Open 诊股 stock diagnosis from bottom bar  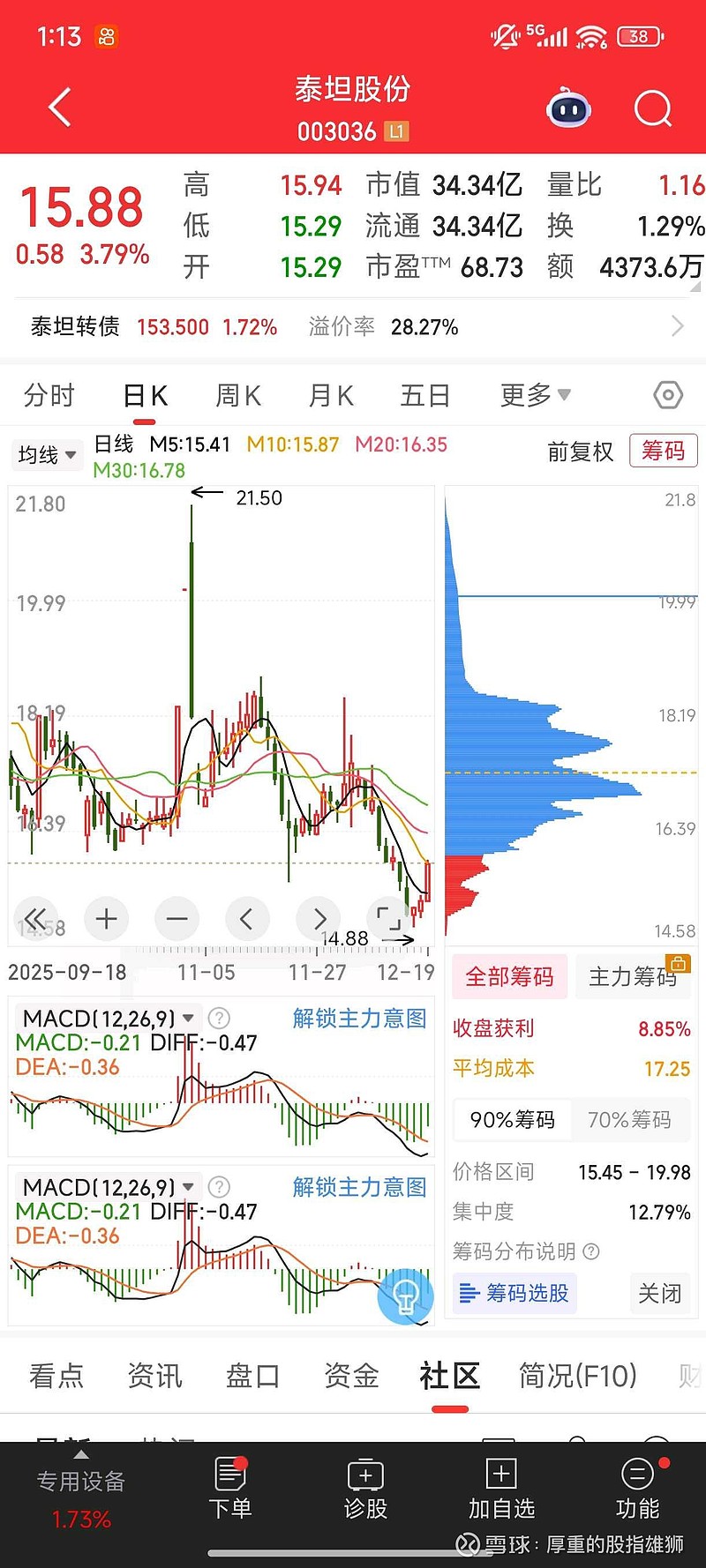365,1492
